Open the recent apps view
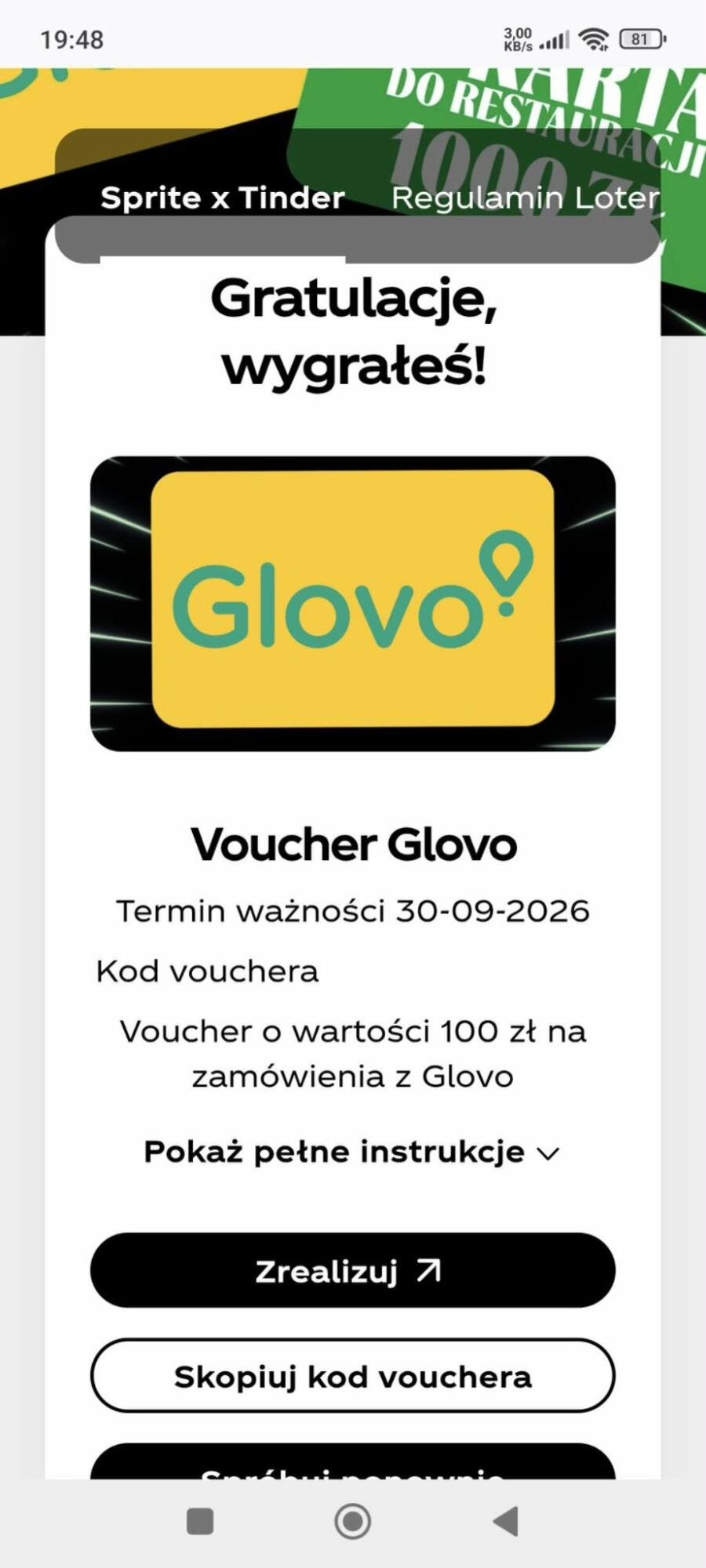The image size is (706, 1568). pyautogui.click(x=200, y=1521)
